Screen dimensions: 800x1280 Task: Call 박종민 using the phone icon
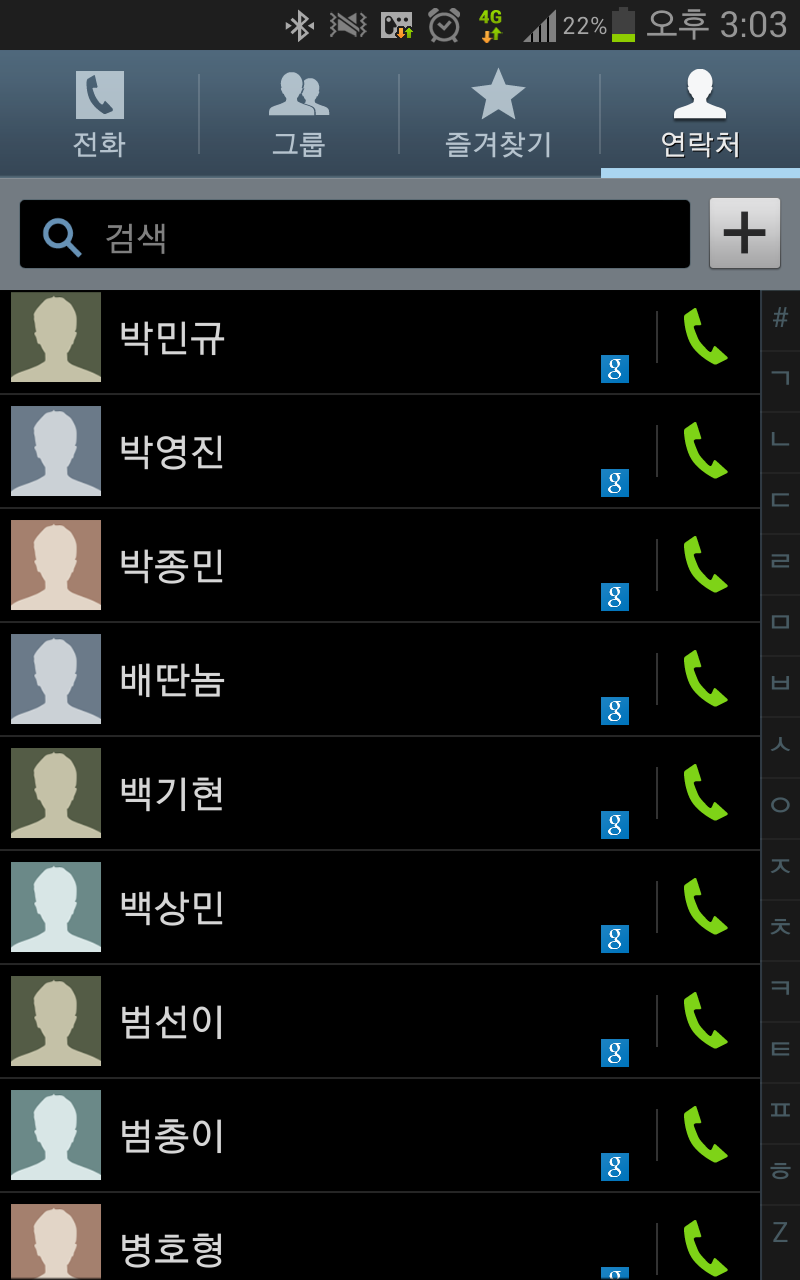pyautogui.click(x=706, y=565)
